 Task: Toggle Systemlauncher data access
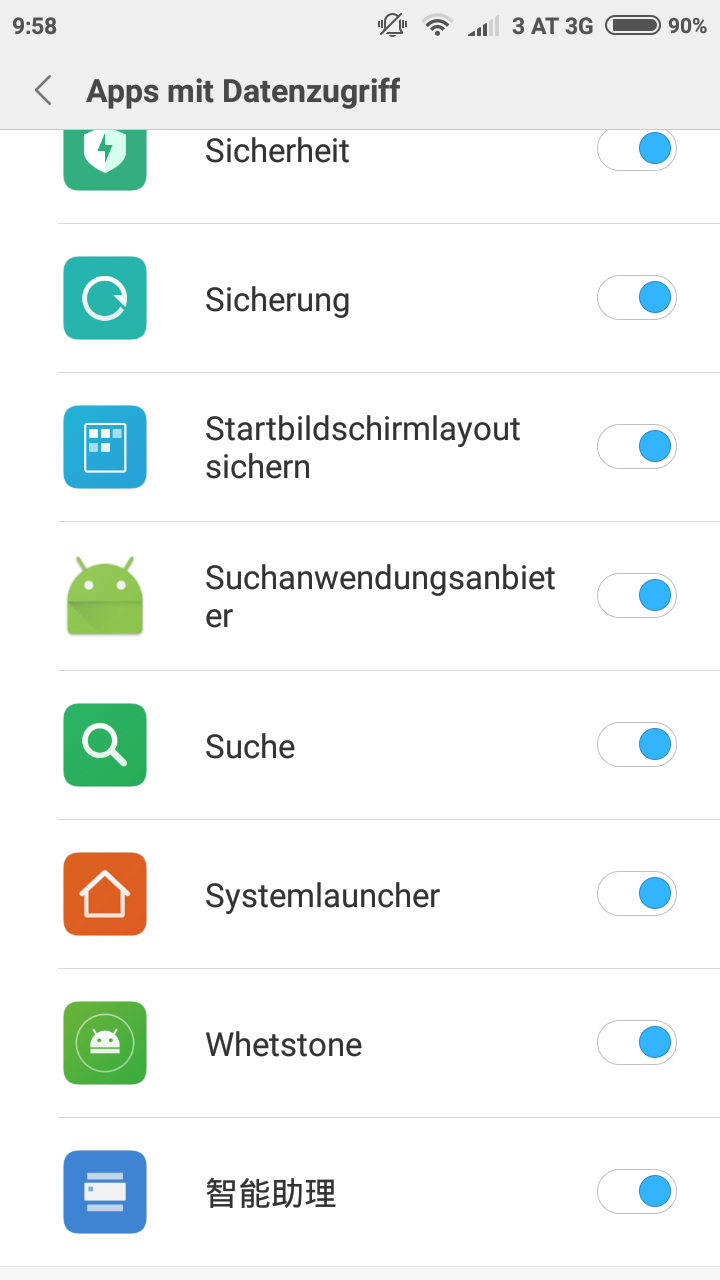pos(637,894)
